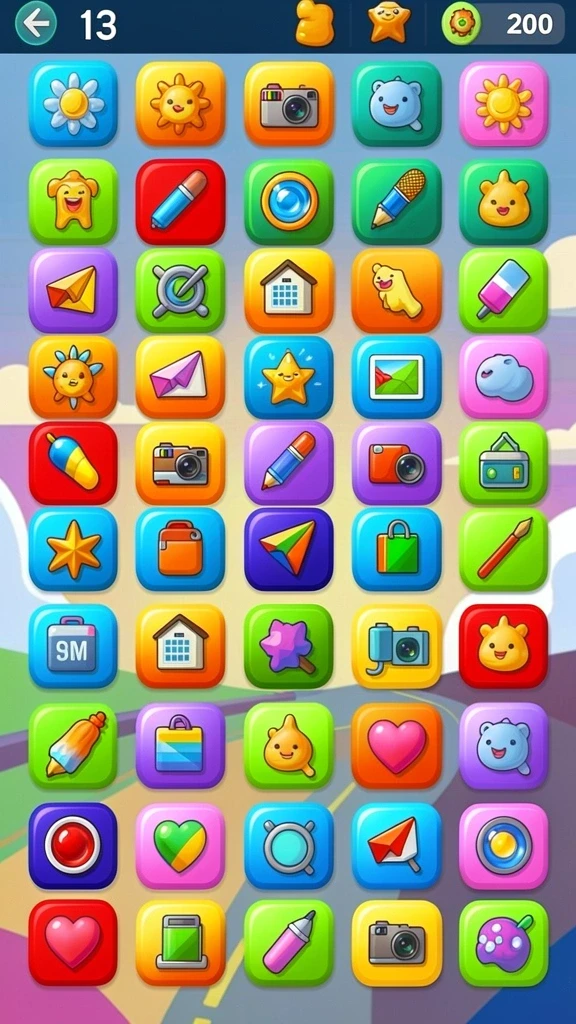Choose the teal camera on yellow tile
Image resolution: width=576 pixels, height=1024 pixels.
point(396,646)
